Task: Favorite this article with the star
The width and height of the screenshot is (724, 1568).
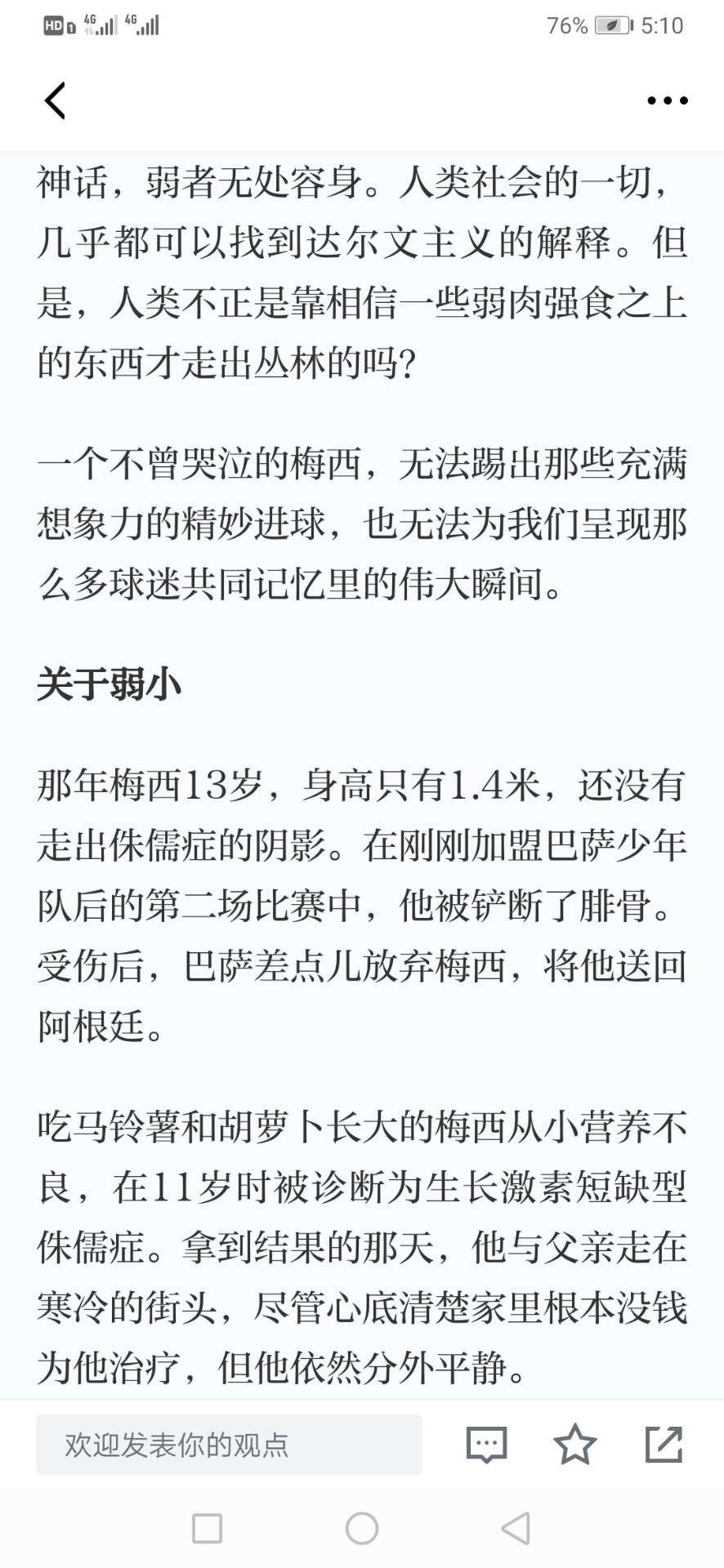Action: point(575,1444)
